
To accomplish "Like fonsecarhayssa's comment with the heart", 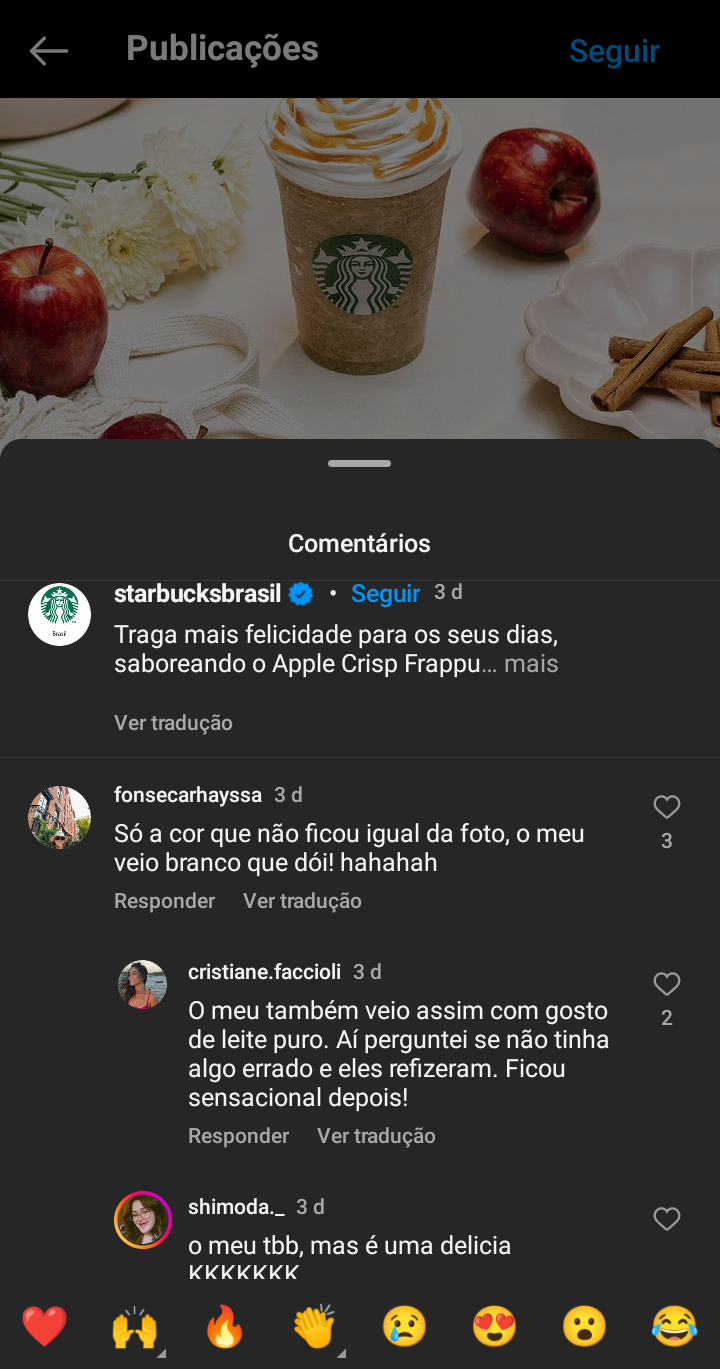I will pyautogui.click(x=666, y=807).
